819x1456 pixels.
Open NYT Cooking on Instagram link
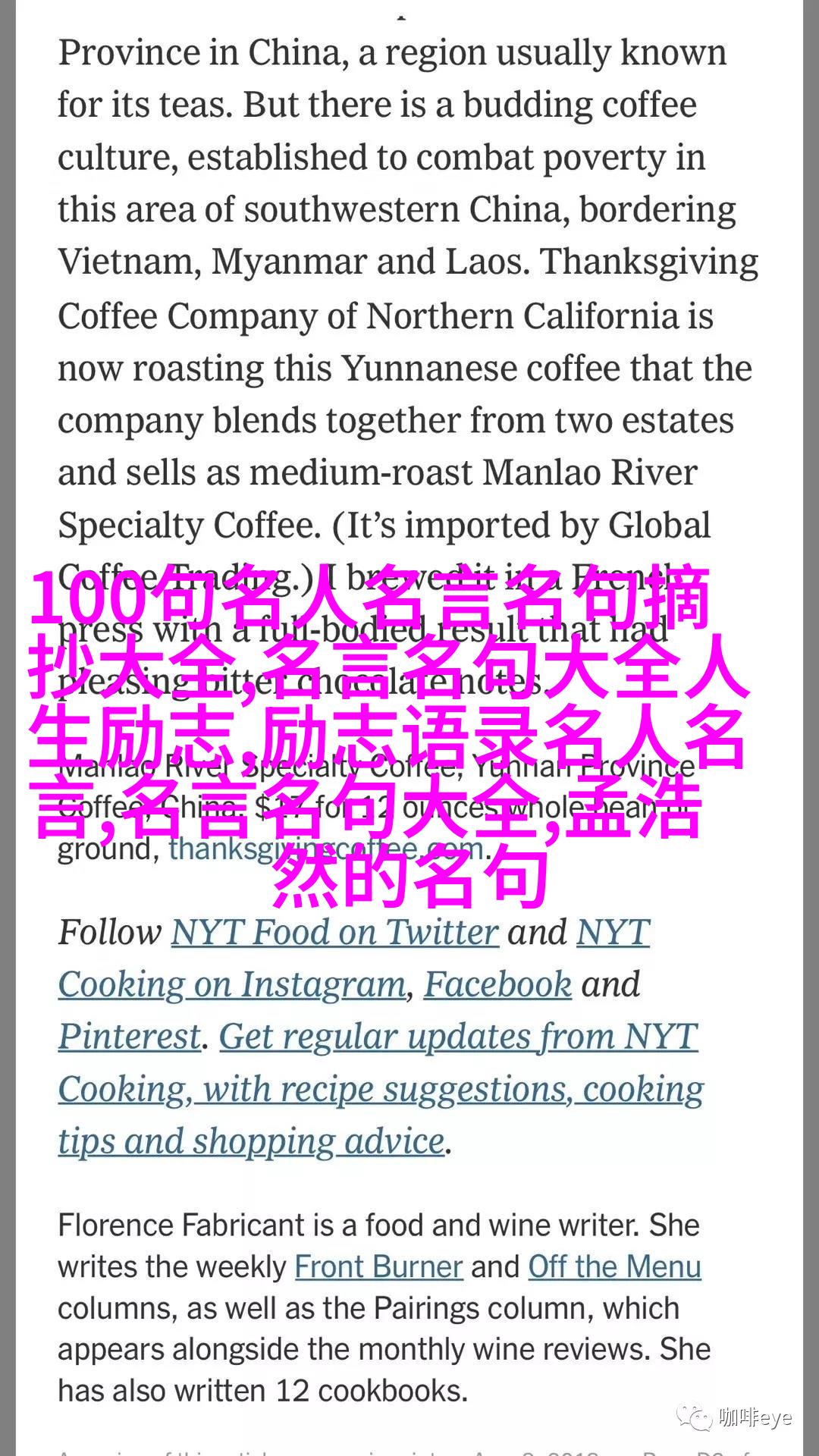[232, 984]
